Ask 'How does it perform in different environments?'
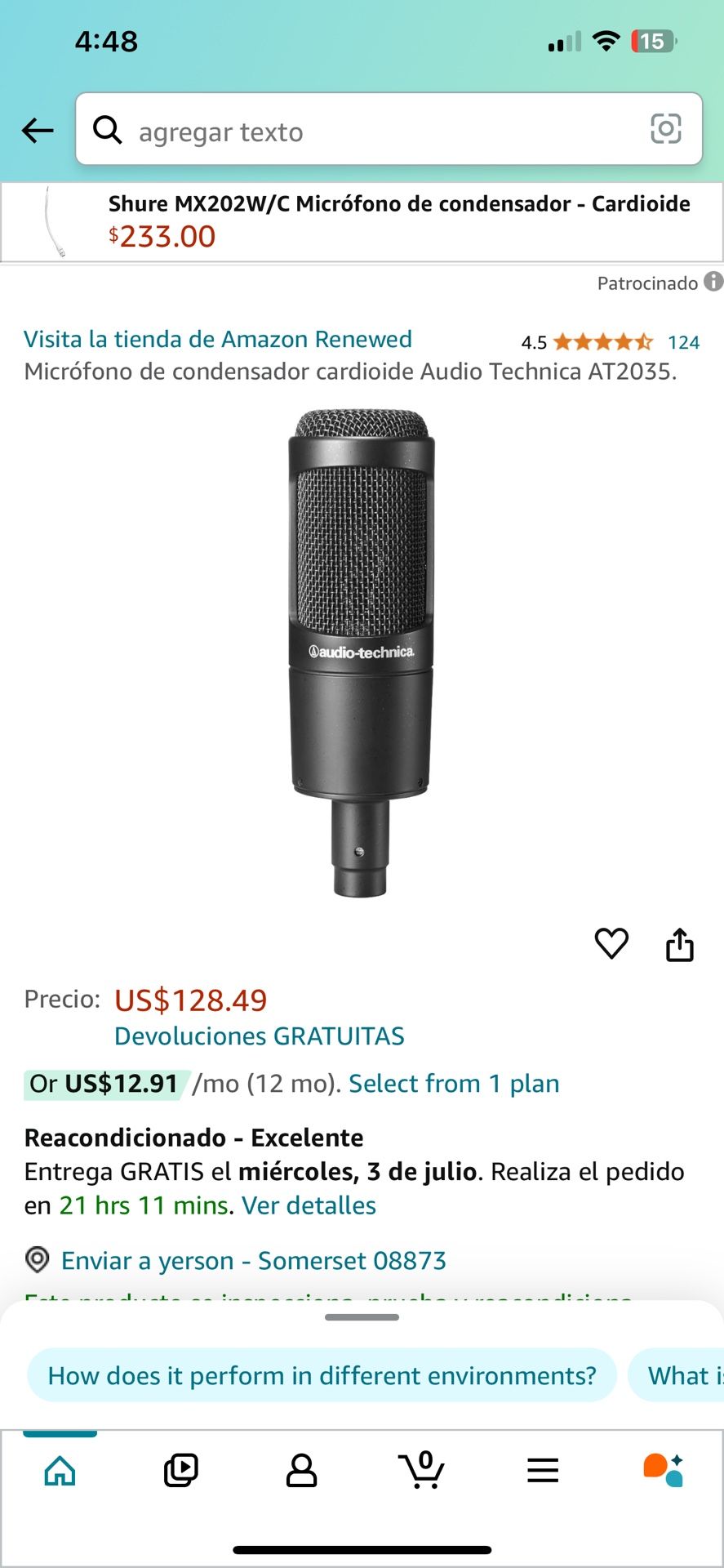The width and height of the screenshot is (724, 1568). pos(322,1374)
